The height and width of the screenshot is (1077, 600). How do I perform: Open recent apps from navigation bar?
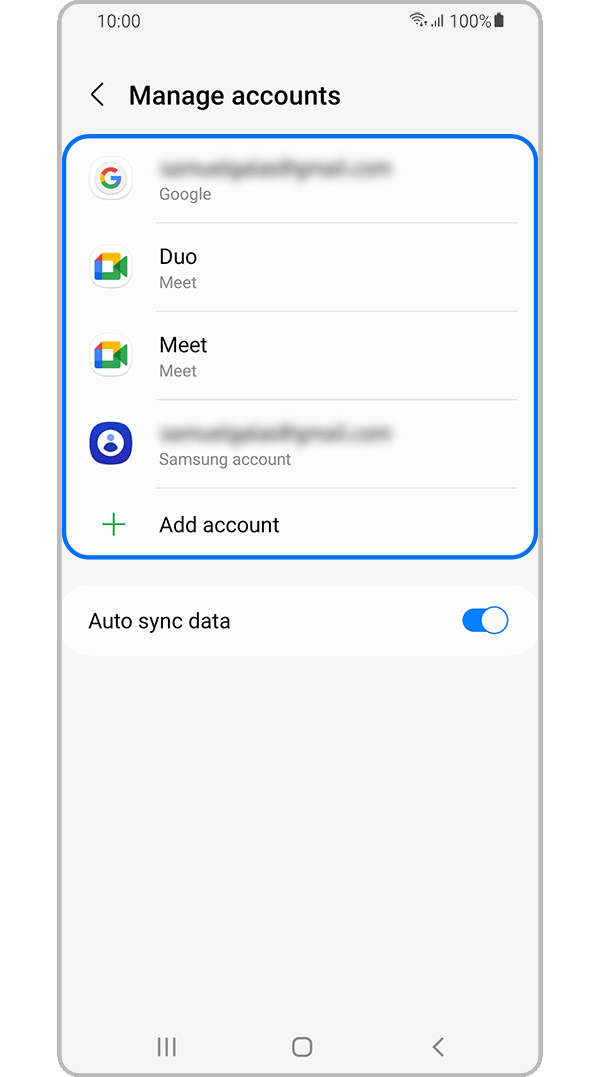(x=167, y=1046)
